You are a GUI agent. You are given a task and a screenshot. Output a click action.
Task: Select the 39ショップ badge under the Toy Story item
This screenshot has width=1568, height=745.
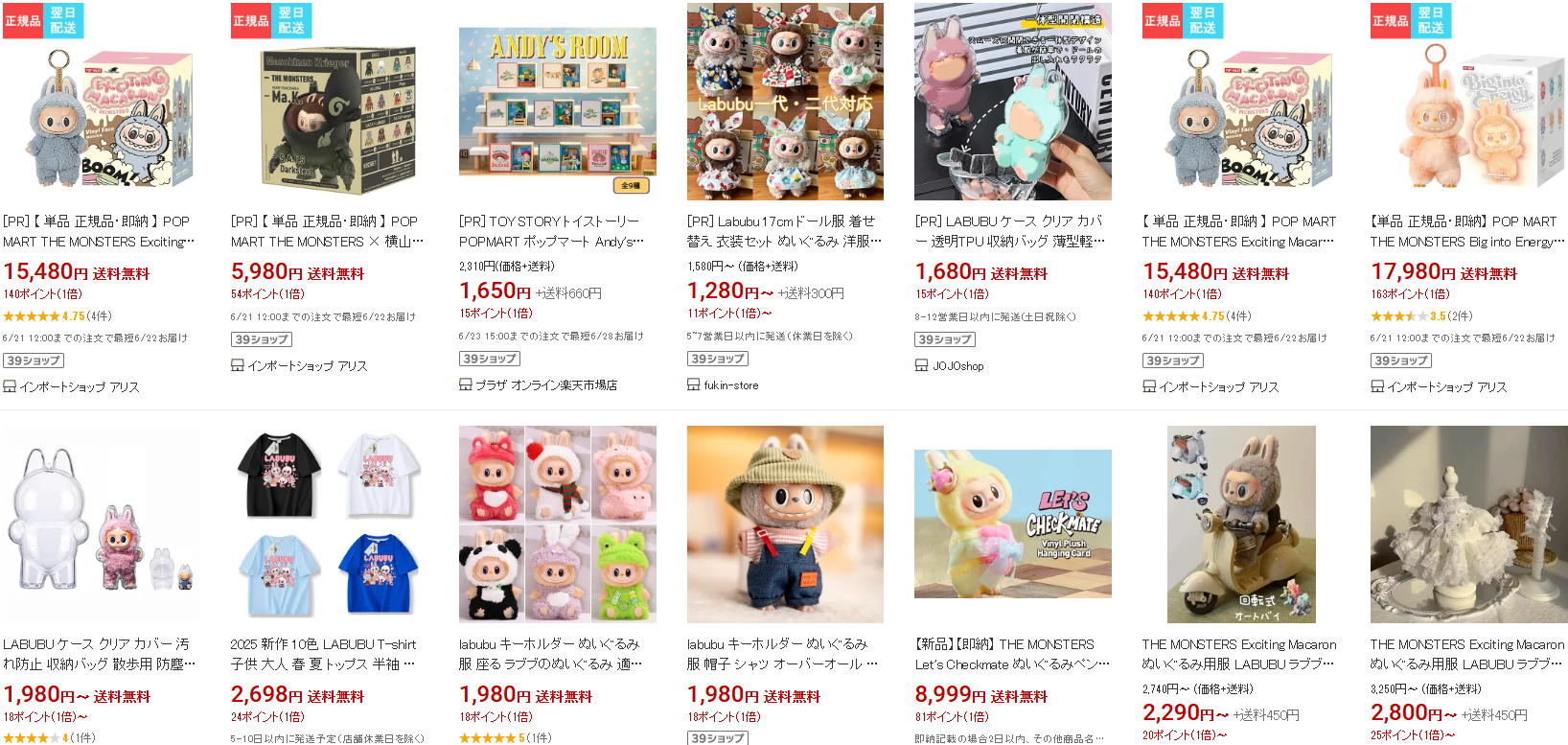click(489, 359)
